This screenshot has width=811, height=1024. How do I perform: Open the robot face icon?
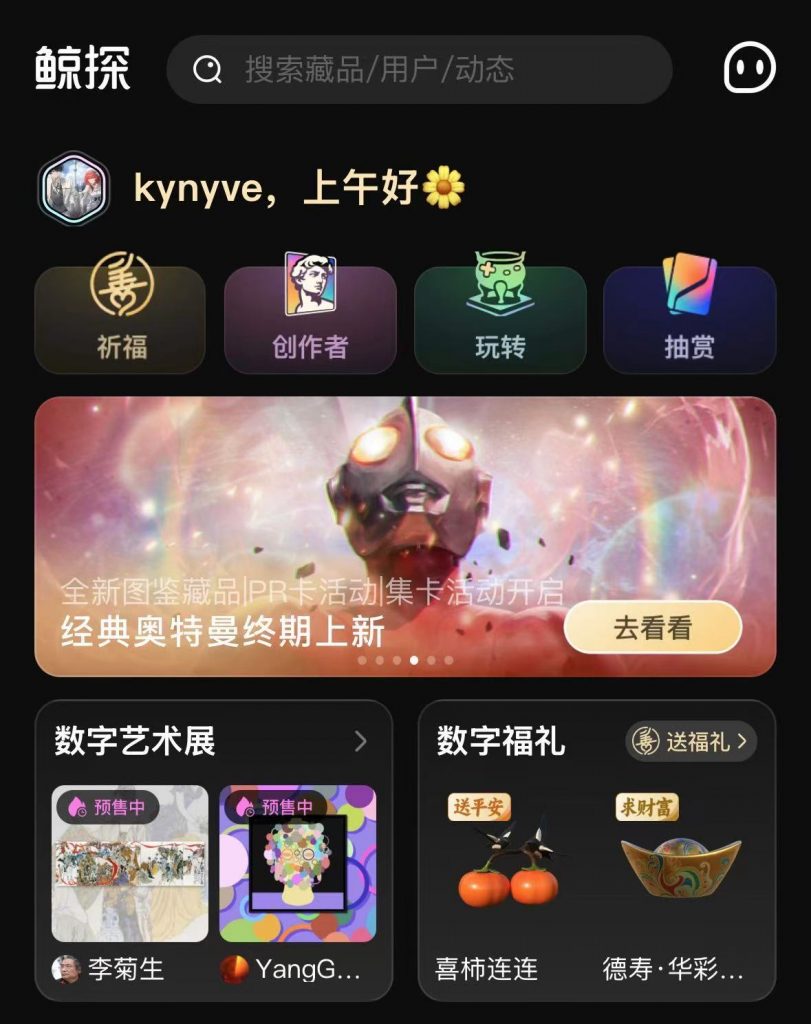point(749,69)
